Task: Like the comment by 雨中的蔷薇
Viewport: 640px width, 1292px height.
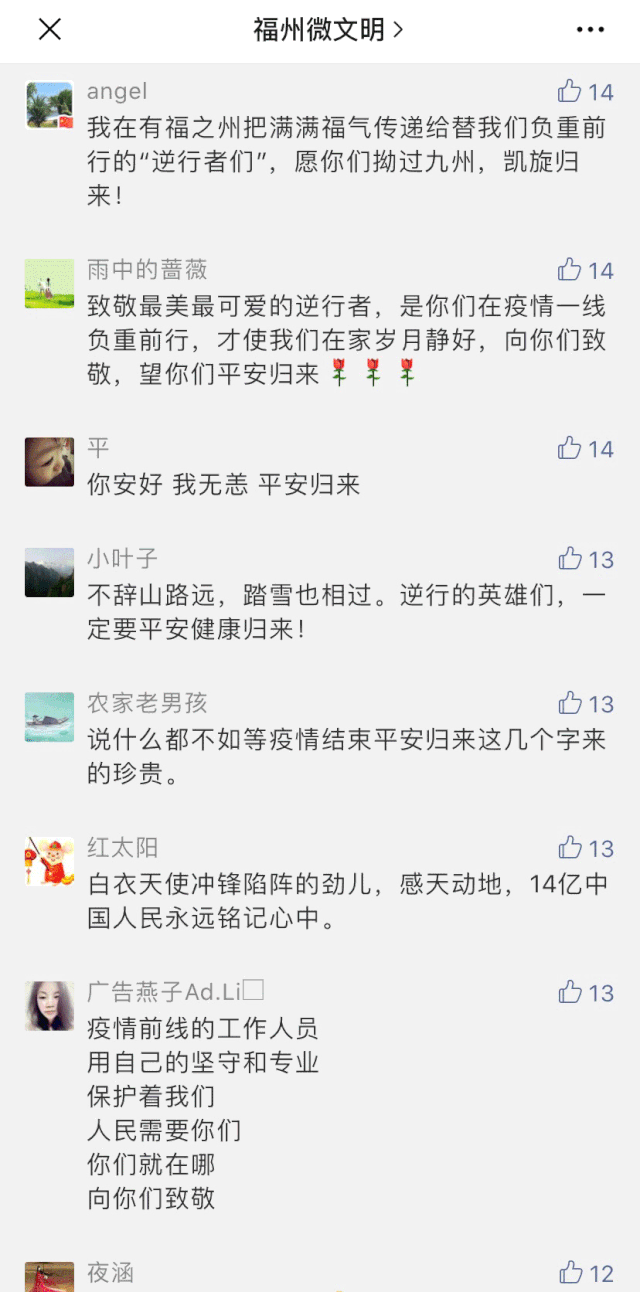Action: (x=571, y=270)
